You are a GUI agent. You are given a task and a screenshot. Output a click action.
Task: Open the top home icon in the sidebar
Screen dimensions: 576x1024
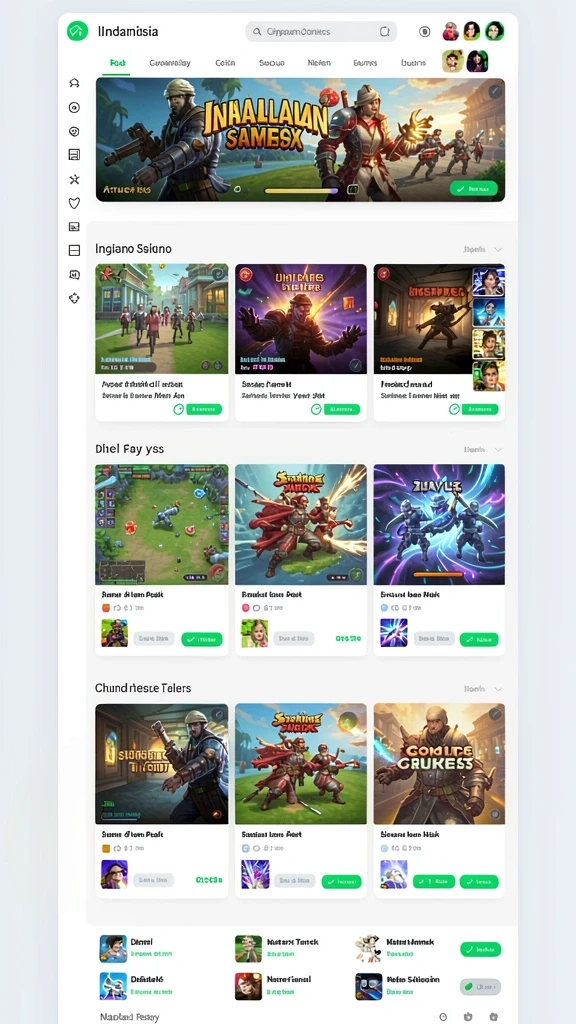74,83
